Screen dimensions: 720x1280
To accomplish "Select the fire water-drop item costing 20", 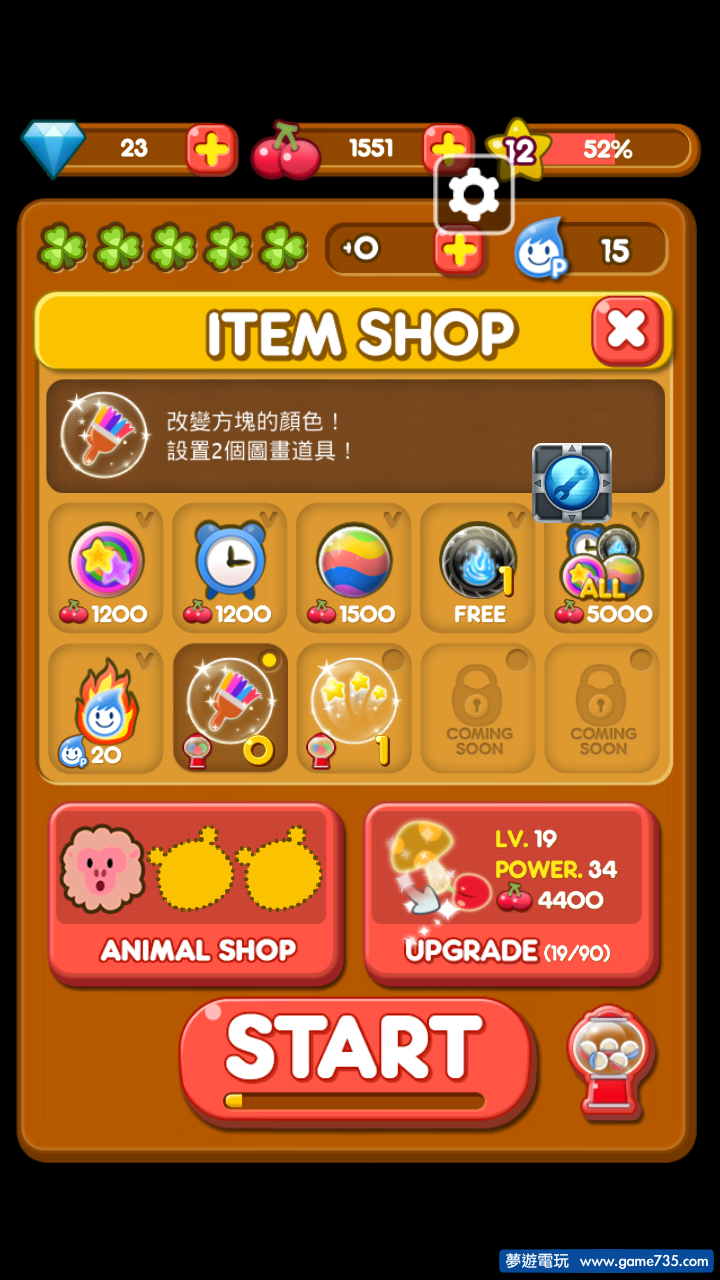I will 106,710.
